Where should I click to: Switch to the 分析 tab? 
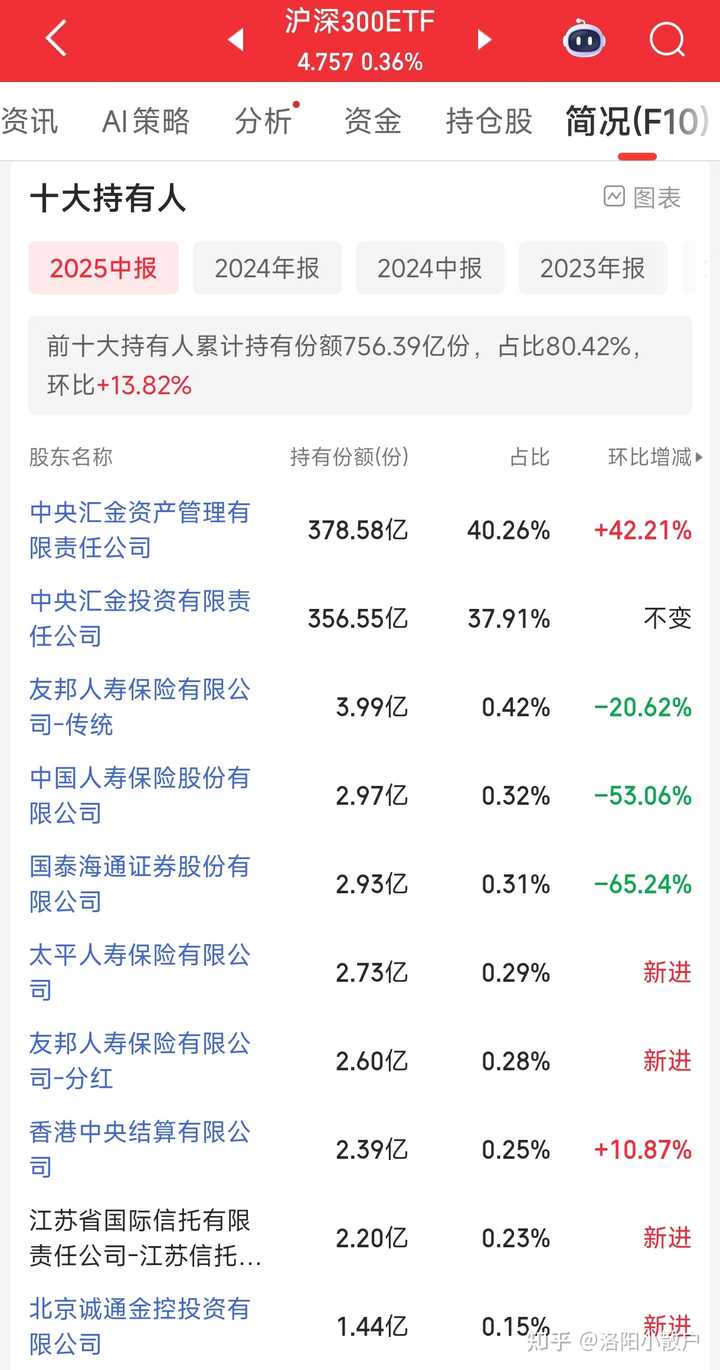pyautogui.click(x=264, y=121)
